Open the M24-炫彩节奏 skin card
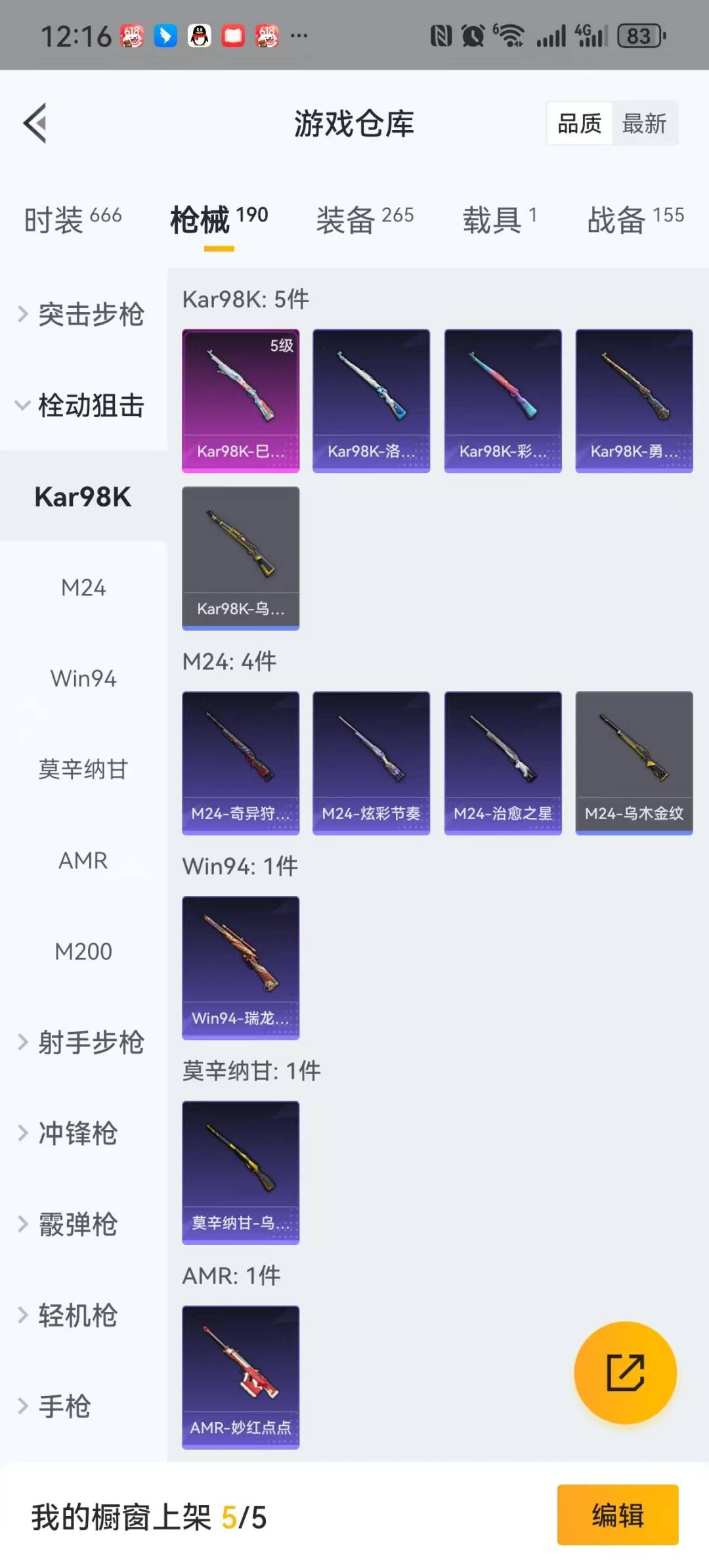 point(371,762)
